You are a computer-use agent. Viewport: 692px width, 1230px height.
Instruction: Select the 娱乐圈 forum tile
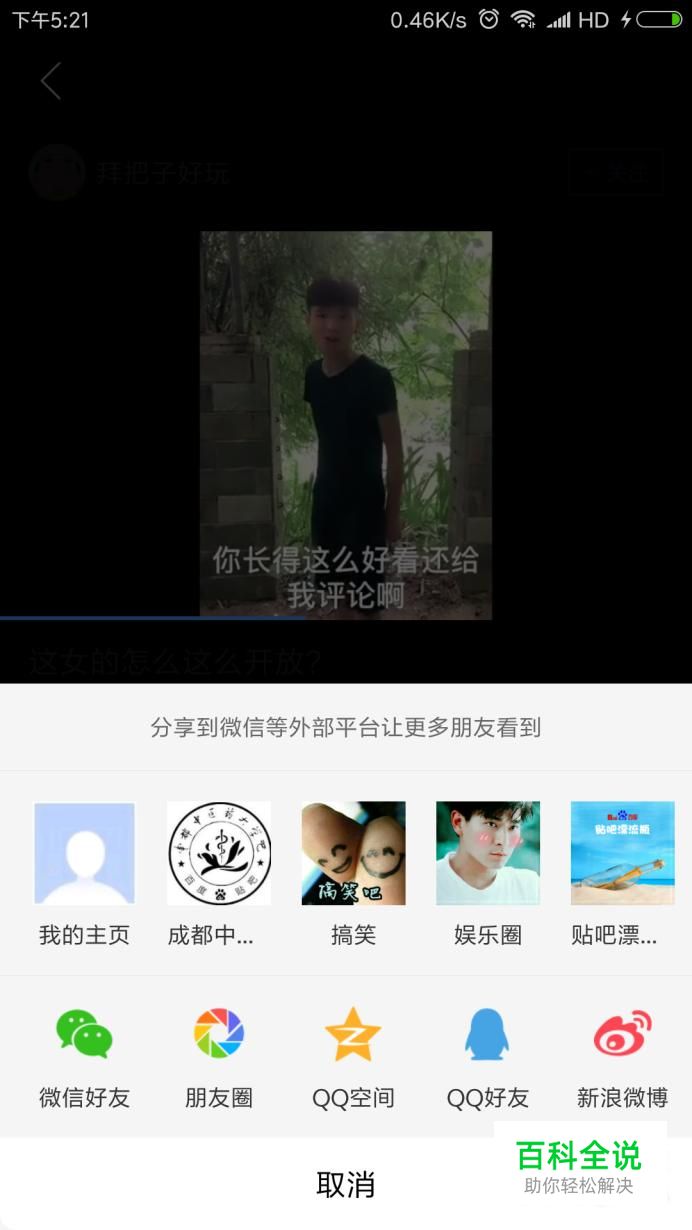pyautogui.click(x=487, y=874)
